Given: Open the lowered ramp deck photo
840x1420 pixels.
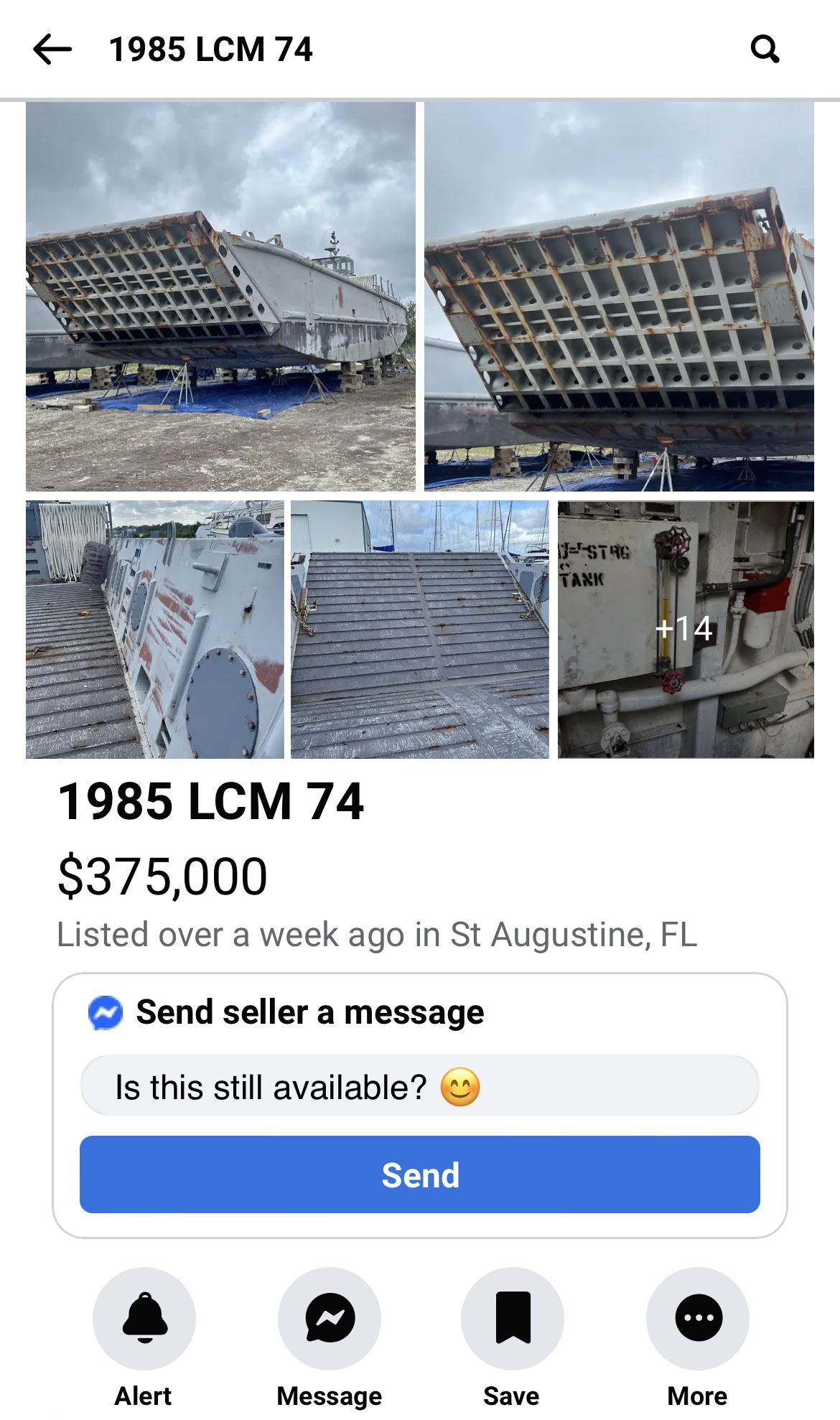Looking at the screenshot, I should [420, 630].
